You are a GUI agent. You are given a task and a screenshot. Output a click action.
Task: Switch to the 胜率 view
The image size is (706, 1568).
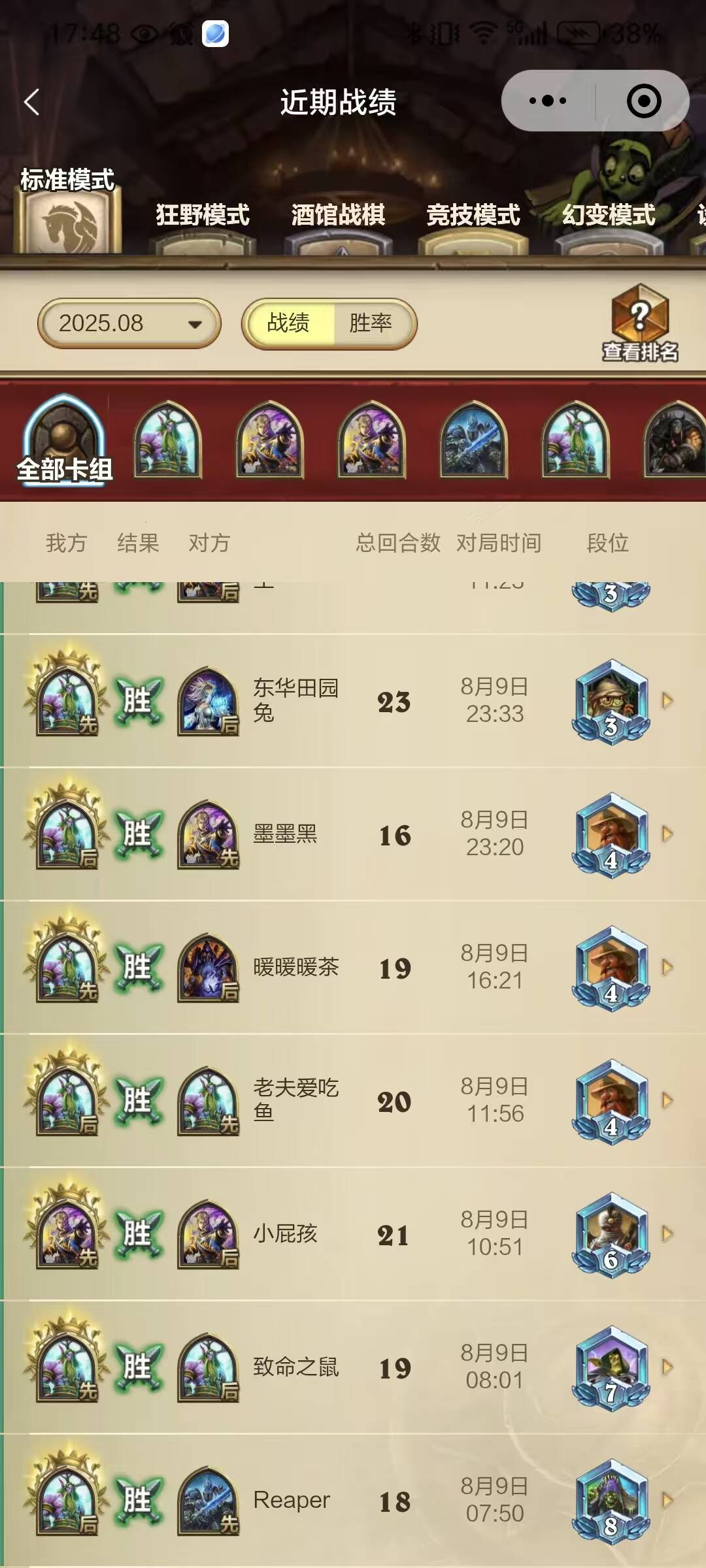point(371,323)
